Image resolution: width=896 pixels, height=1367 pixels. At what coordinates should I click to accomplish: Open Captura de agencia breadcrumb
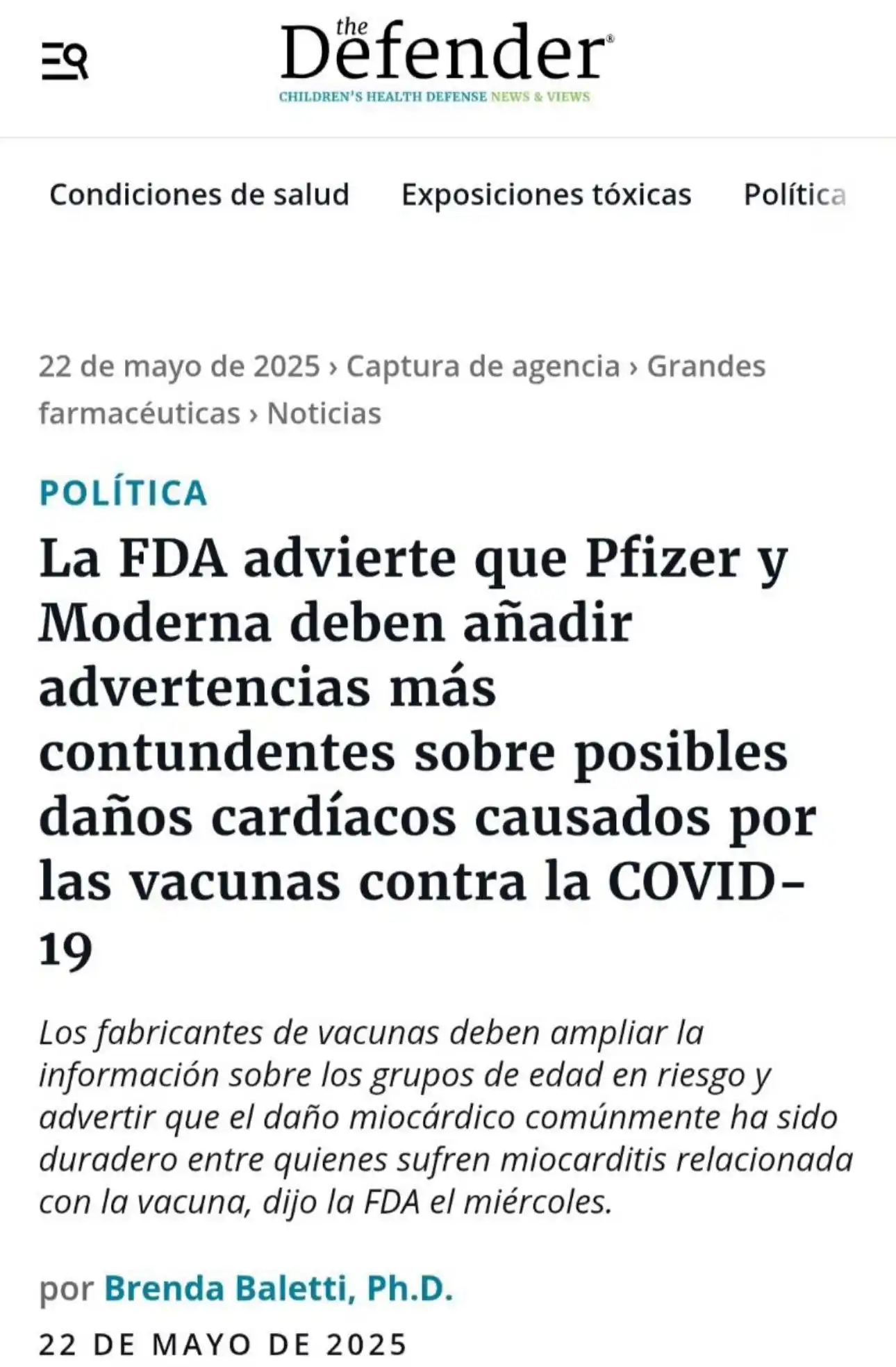tap(483, 366)
